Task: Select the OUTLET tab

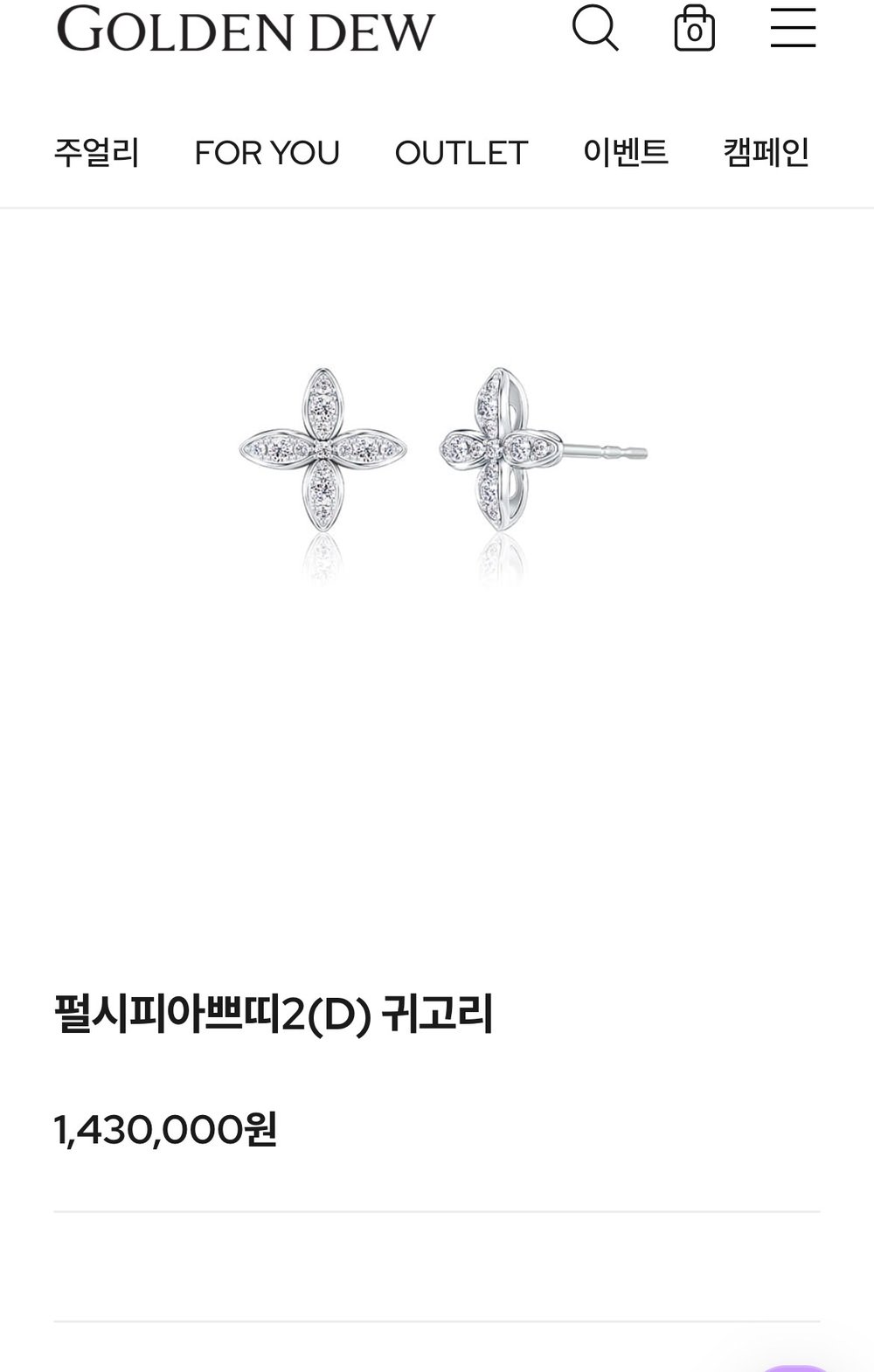Action: 461,153
